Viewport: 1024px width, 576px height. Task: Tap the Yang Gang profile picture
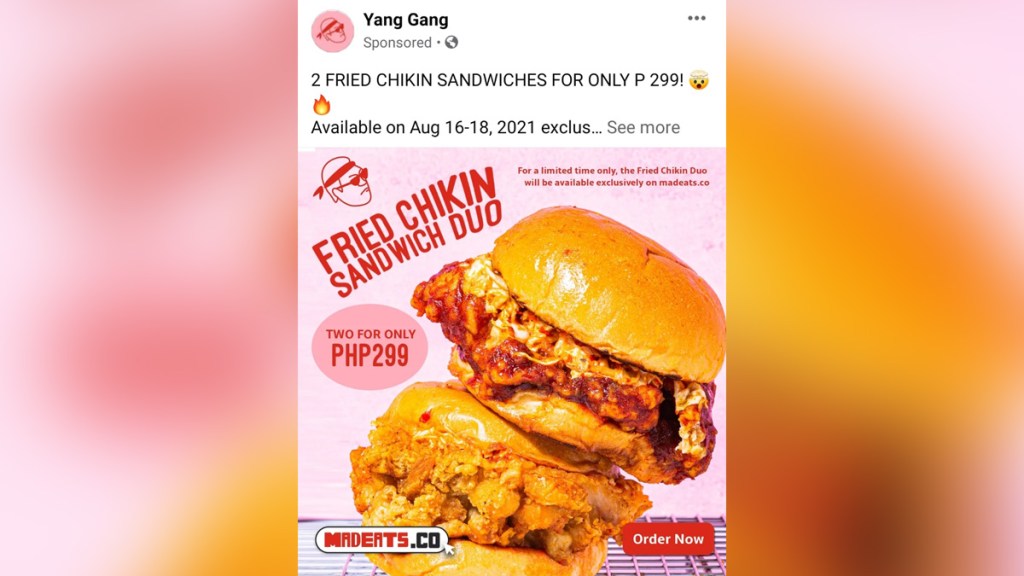[332, 31]
